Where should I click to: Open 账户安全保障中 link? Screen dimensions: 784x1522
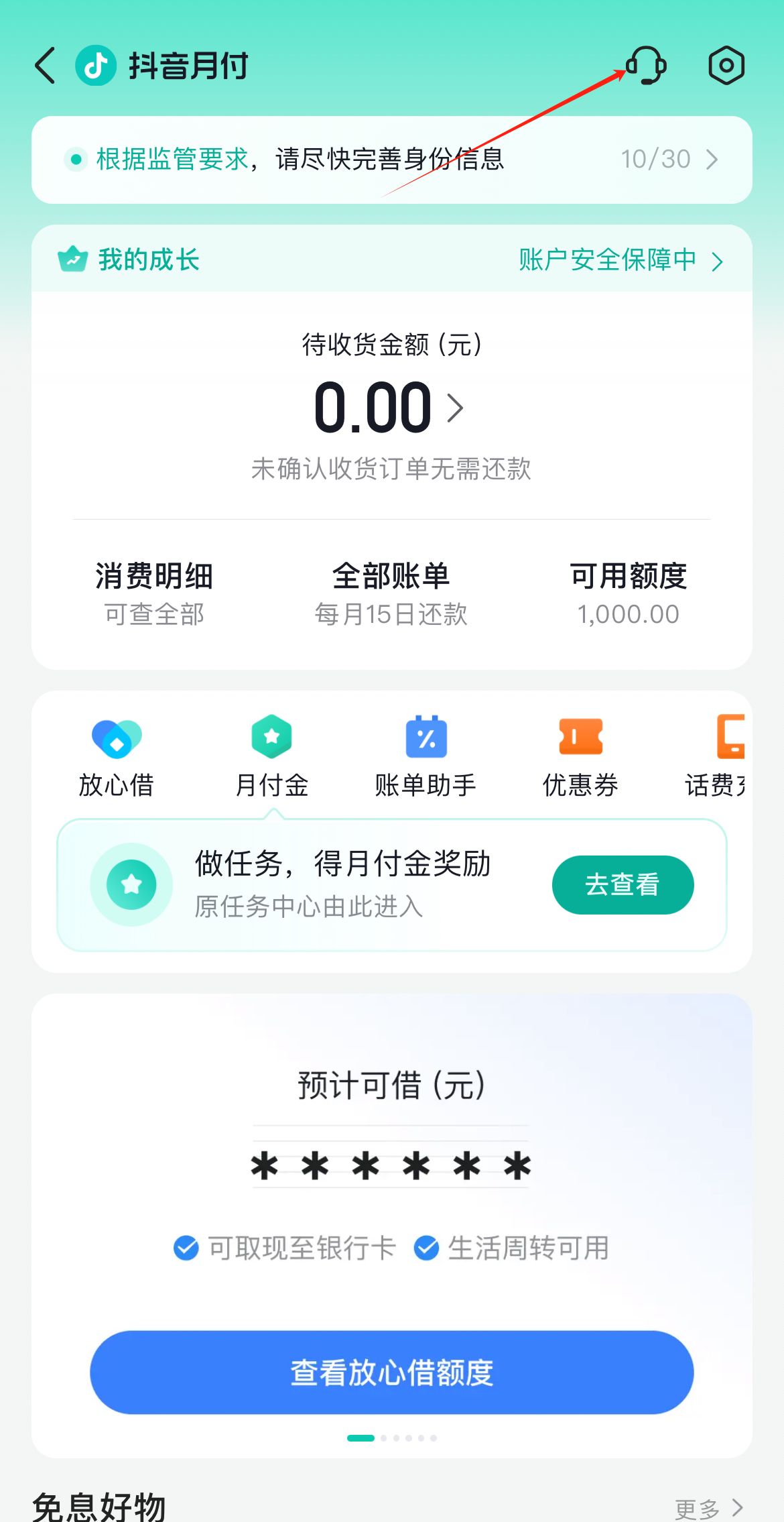tap(621, 260)
